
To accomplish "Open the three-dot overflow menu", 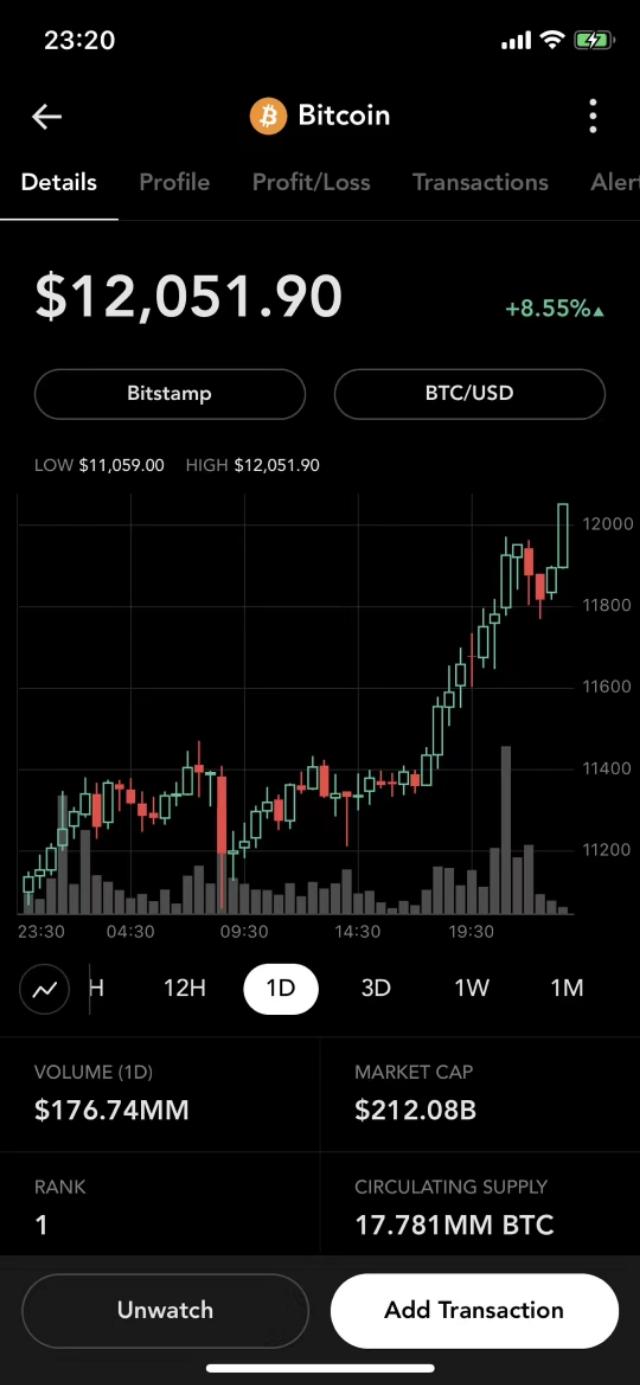I will click(593, 117).
